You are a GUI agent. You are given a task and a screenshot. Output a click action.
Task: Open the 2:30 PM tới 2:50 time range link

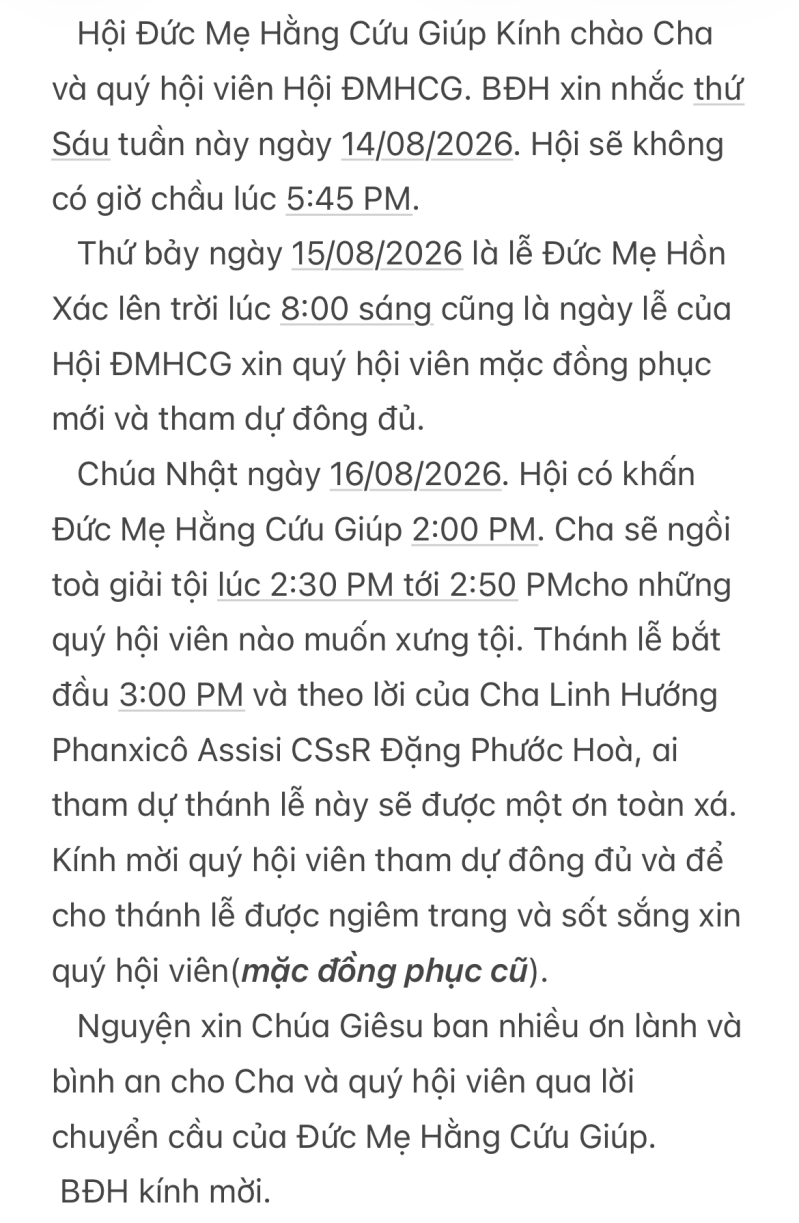pyautogui.click(x=367, y=584)
